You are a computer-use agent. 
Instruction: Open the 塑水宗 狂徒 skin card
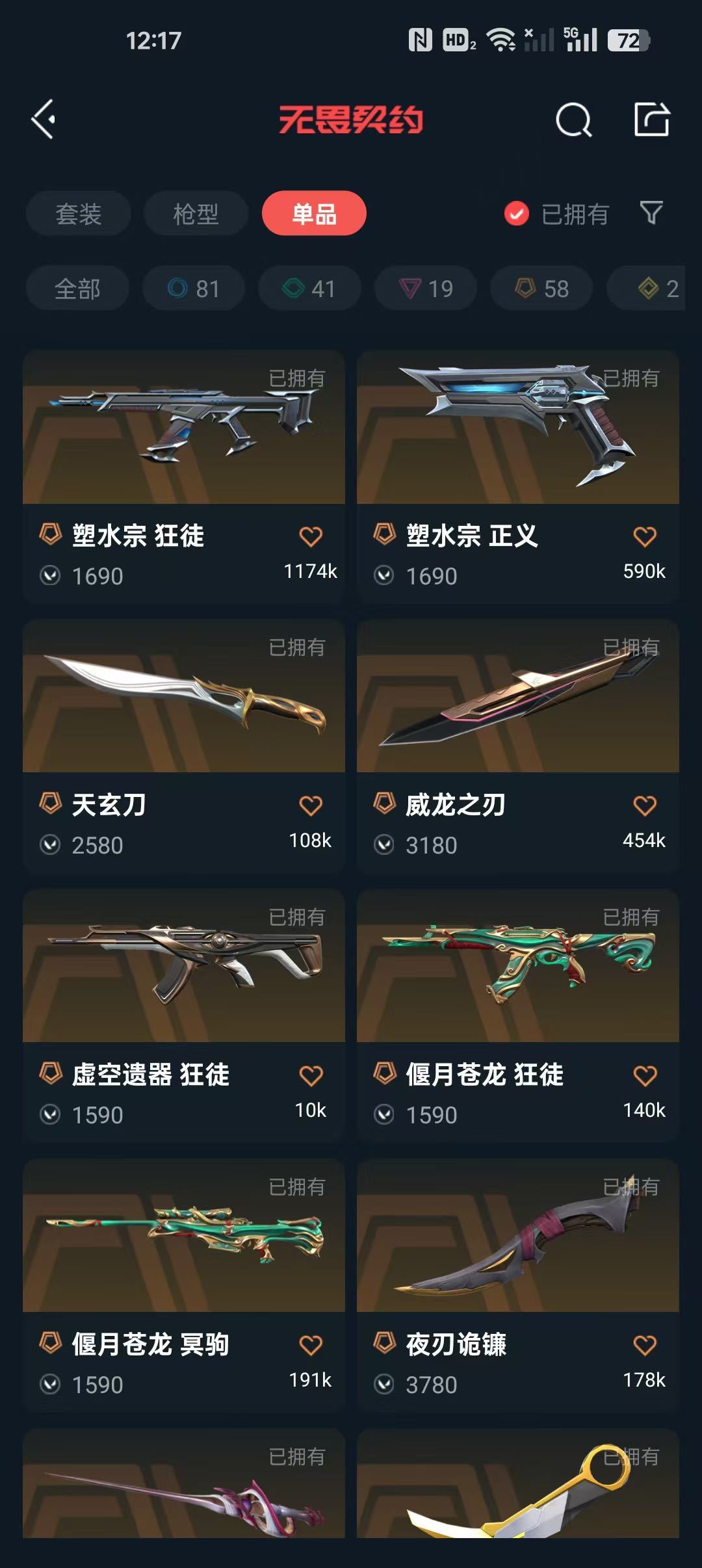pos(184,477)
